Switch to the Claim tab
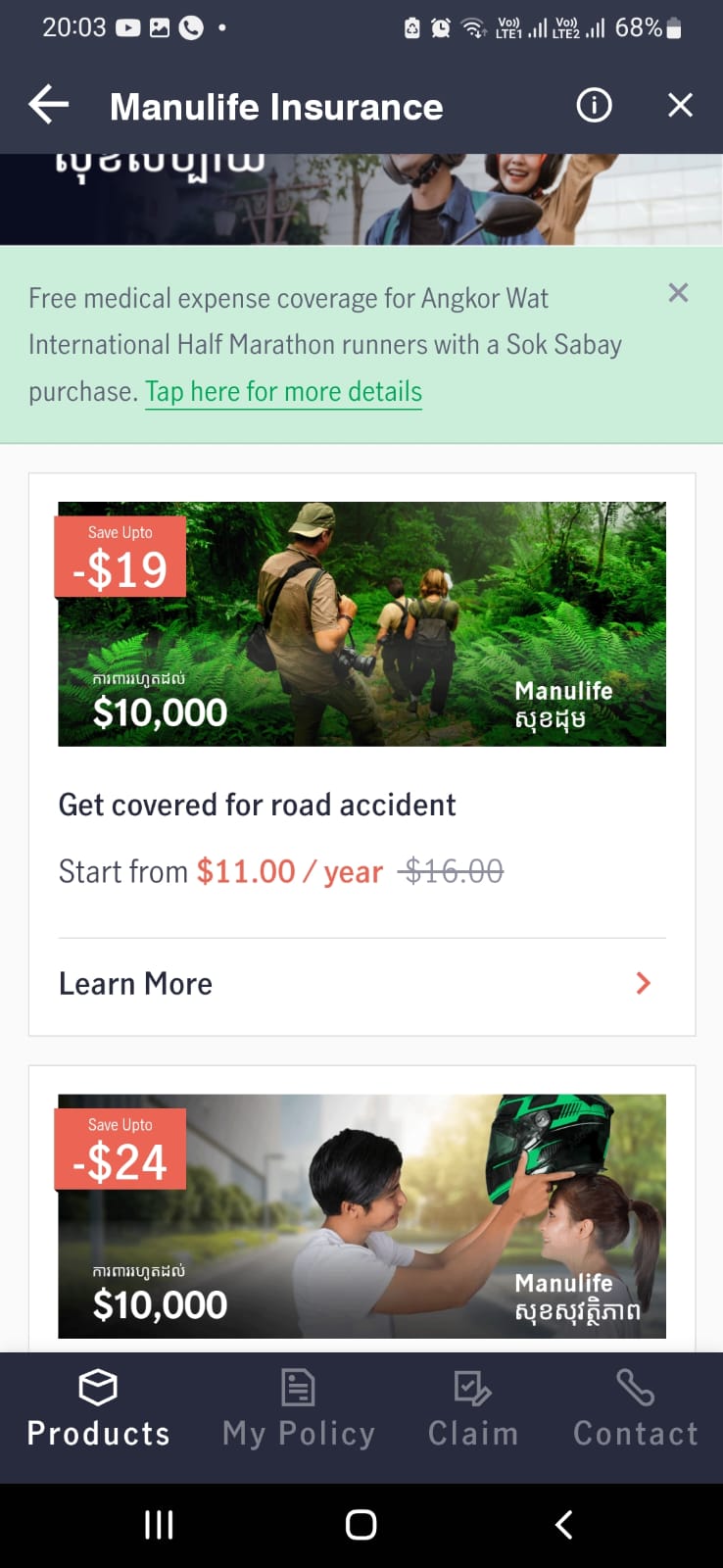 pos(473,1410)
